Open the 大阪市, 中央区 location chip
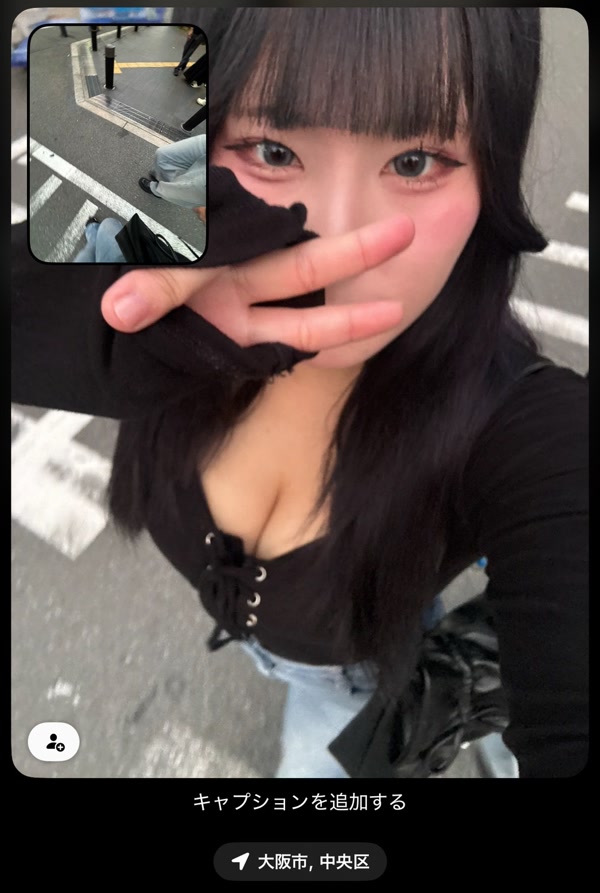Viewport: 600px width, 893px height. coord(300,861)
